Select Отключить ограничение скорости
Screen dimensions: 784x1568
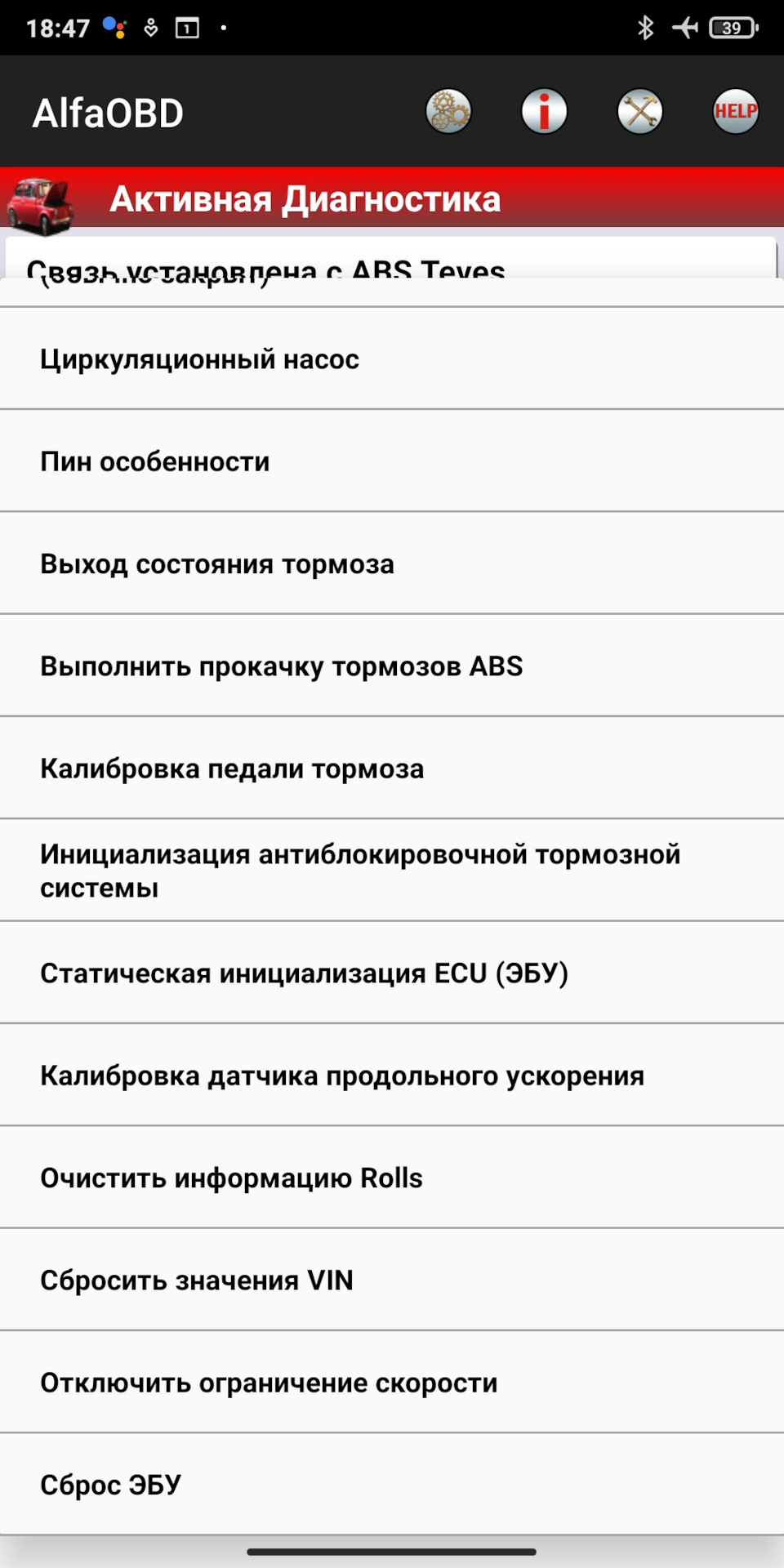point(392,1382)
